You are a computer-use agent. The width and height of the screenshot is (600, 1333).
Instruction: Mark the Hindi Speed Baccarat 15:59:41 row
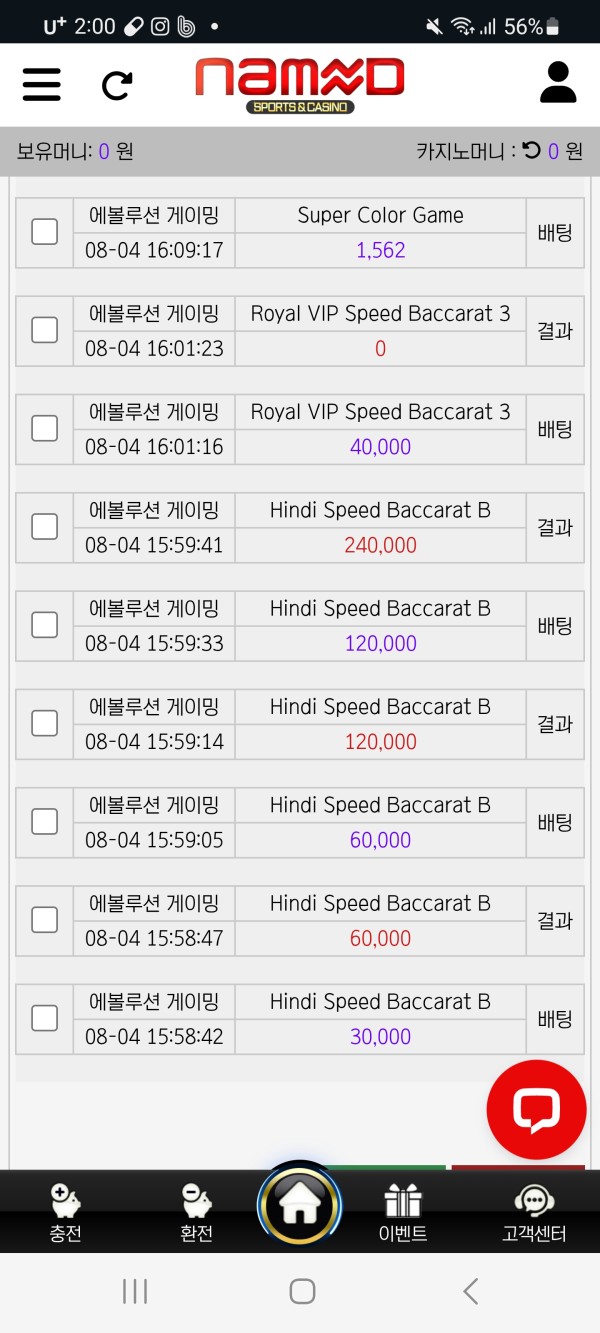(x=44, y=526)
